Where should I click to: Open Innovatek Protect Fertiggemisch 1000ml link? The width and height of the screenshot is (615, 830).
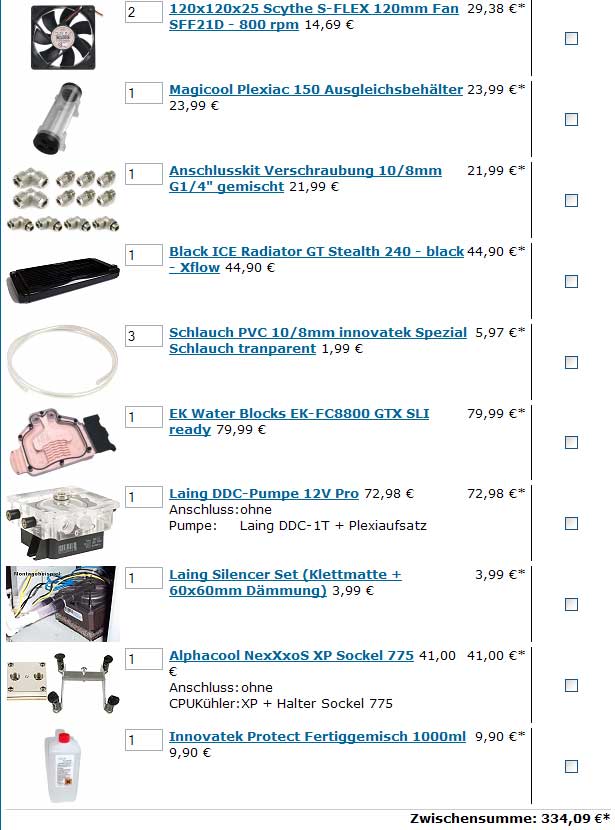[x=317, y=737]
